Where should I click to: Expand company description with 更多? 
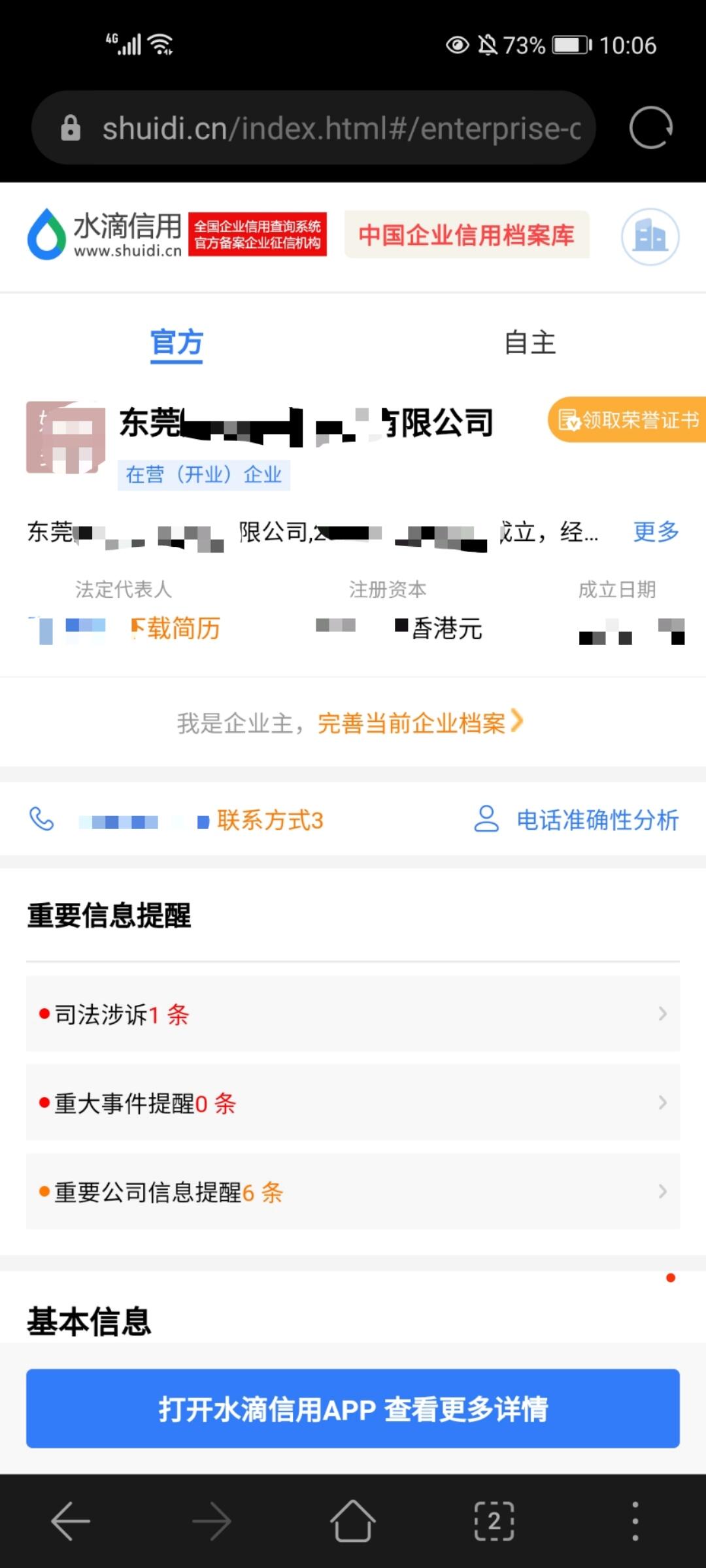coord(656,531)
